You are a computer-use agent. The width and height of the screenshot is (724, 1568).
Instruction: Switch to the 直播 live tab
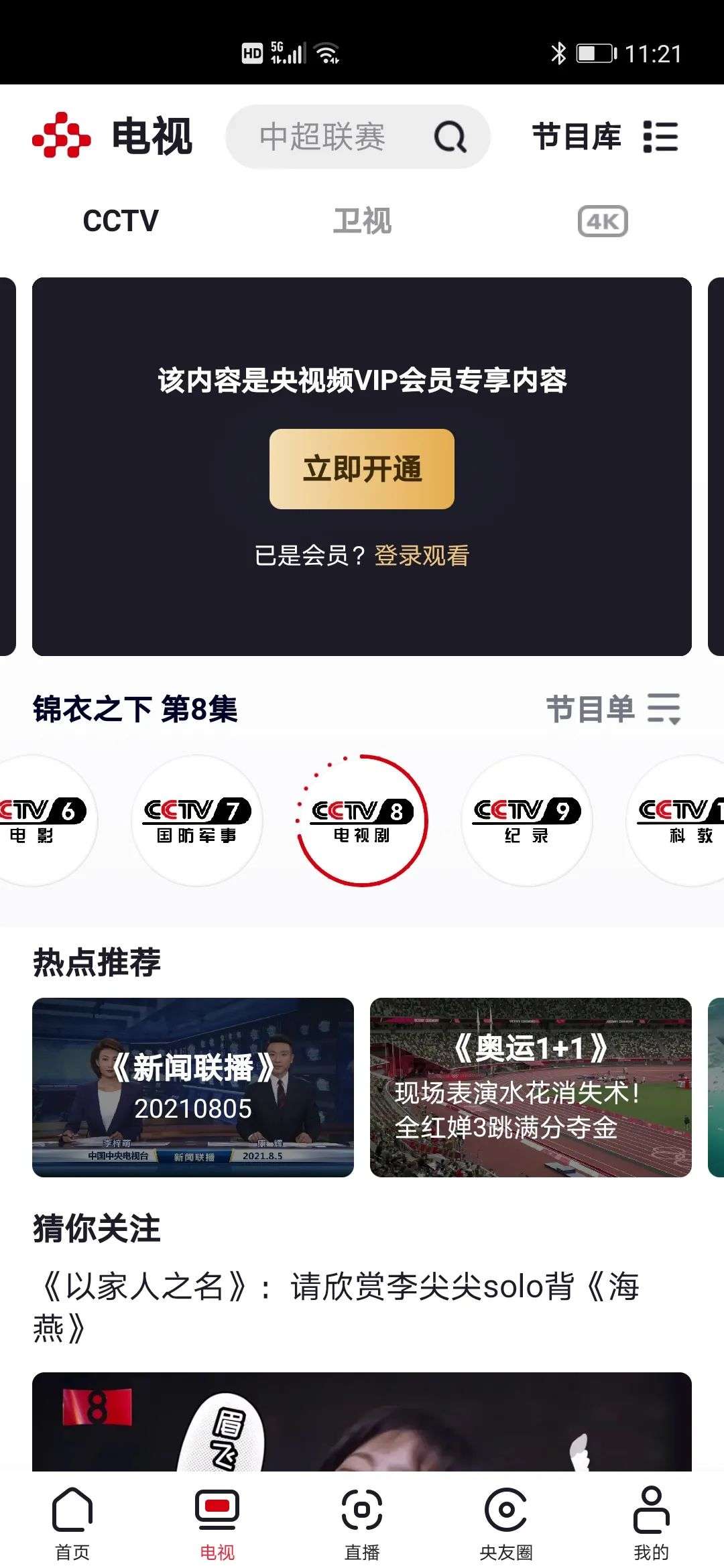pyautogui.click(x=362, y=1522)
